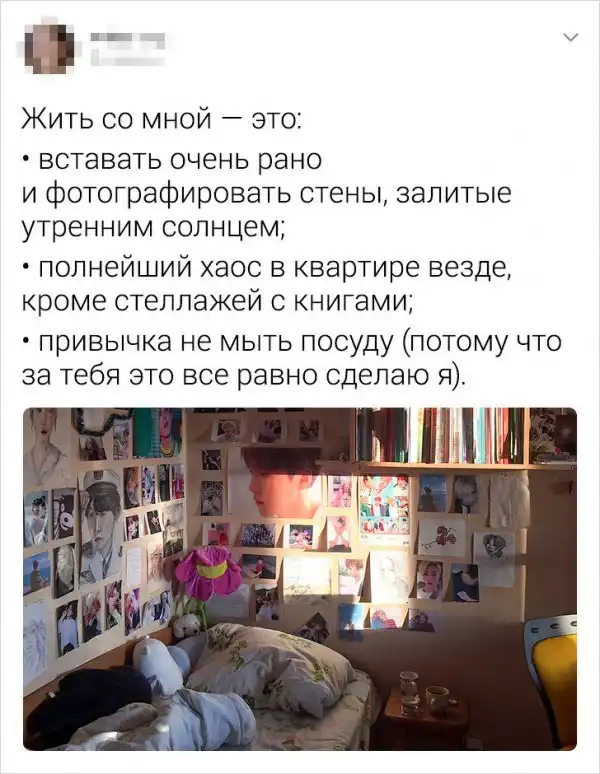View the attached room photo
Viewport: 600px width, 774px height.
[300, 578]
